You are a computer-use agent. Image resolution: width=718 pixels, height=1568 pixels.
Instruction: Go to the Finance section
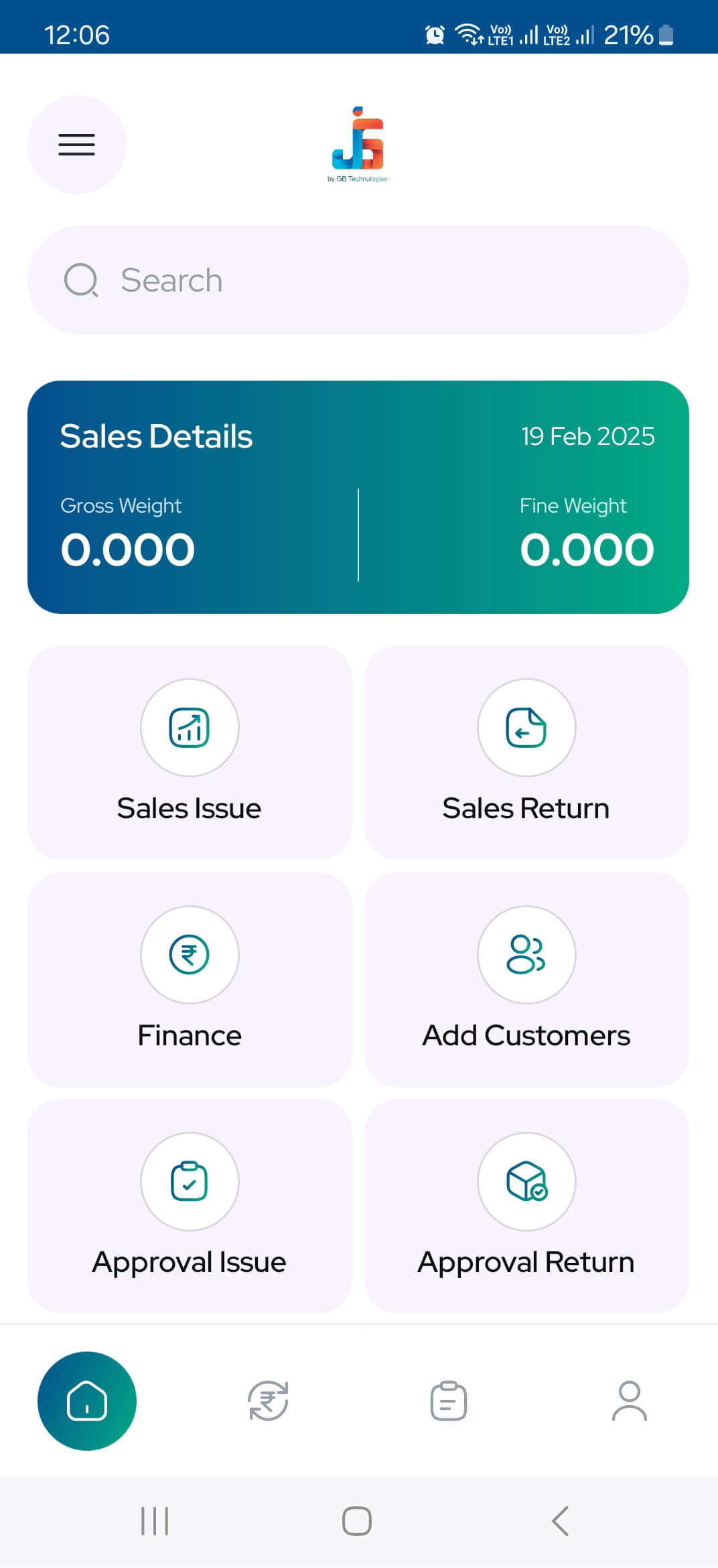pyautogui.click(x=190, y=979)
